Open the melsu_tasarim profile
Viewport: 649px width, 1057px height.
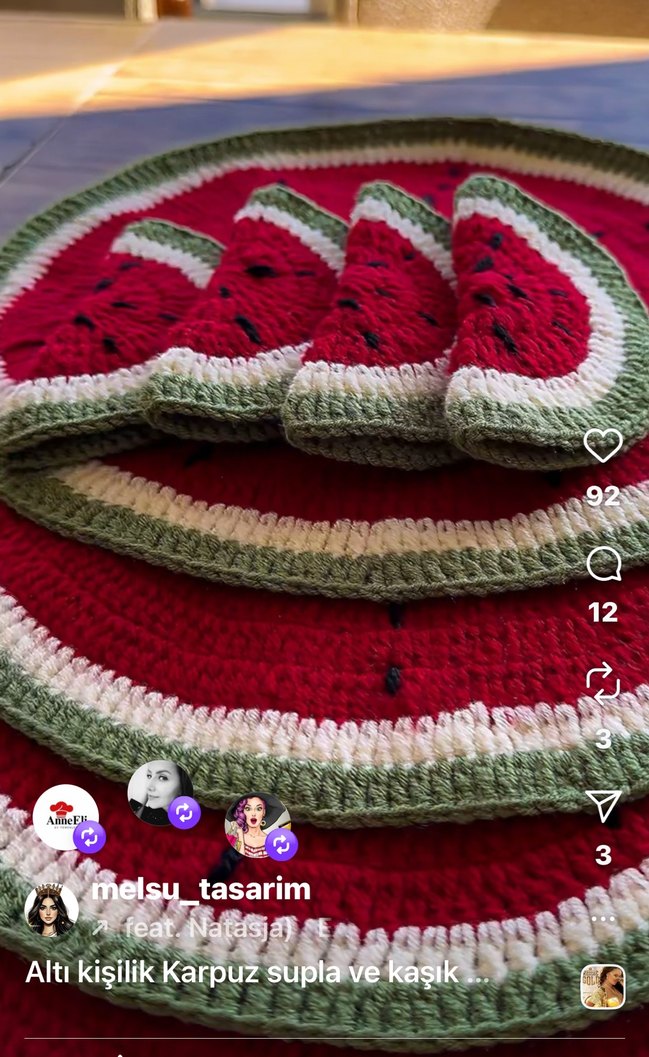[x=200, y=890]
